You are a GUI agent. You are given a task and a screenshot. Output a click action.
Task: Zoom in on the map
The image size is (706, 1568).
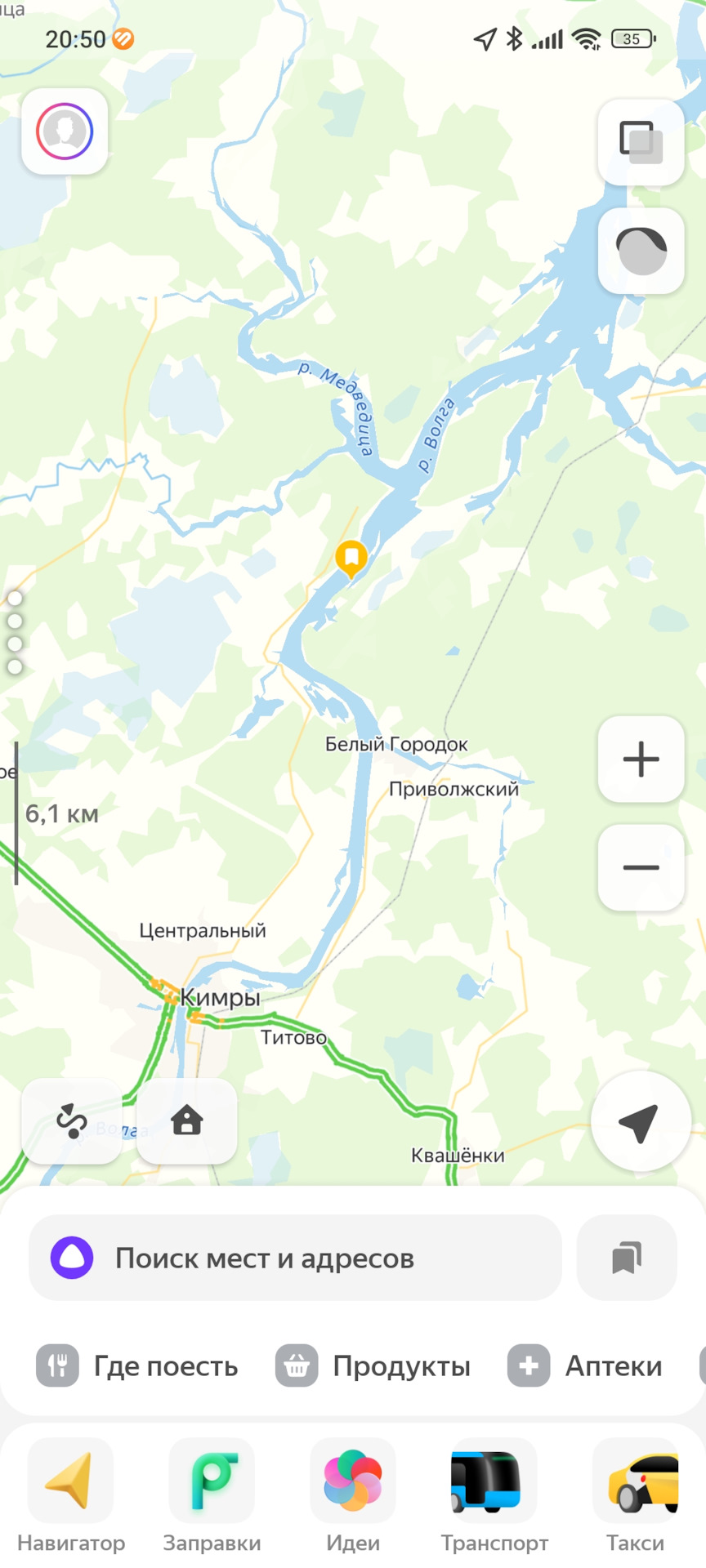click(x=641, y=759)
